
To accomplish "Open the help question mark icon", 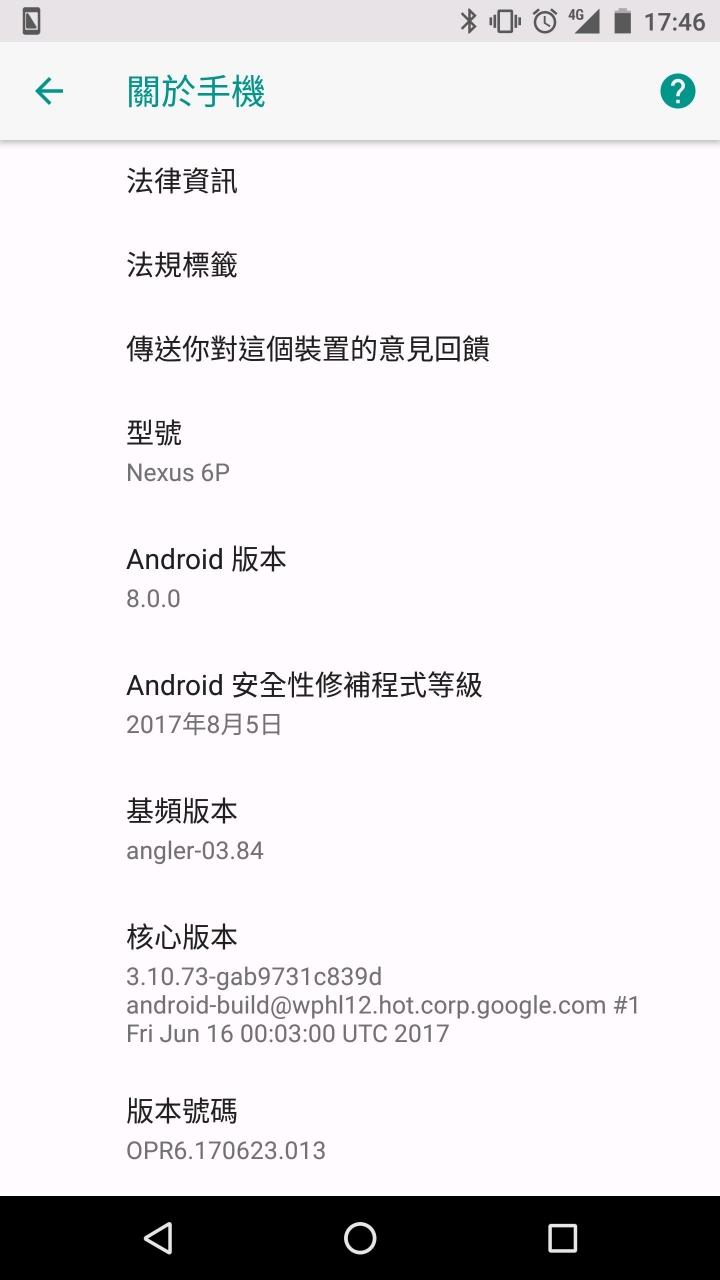I will coord(677,92).
